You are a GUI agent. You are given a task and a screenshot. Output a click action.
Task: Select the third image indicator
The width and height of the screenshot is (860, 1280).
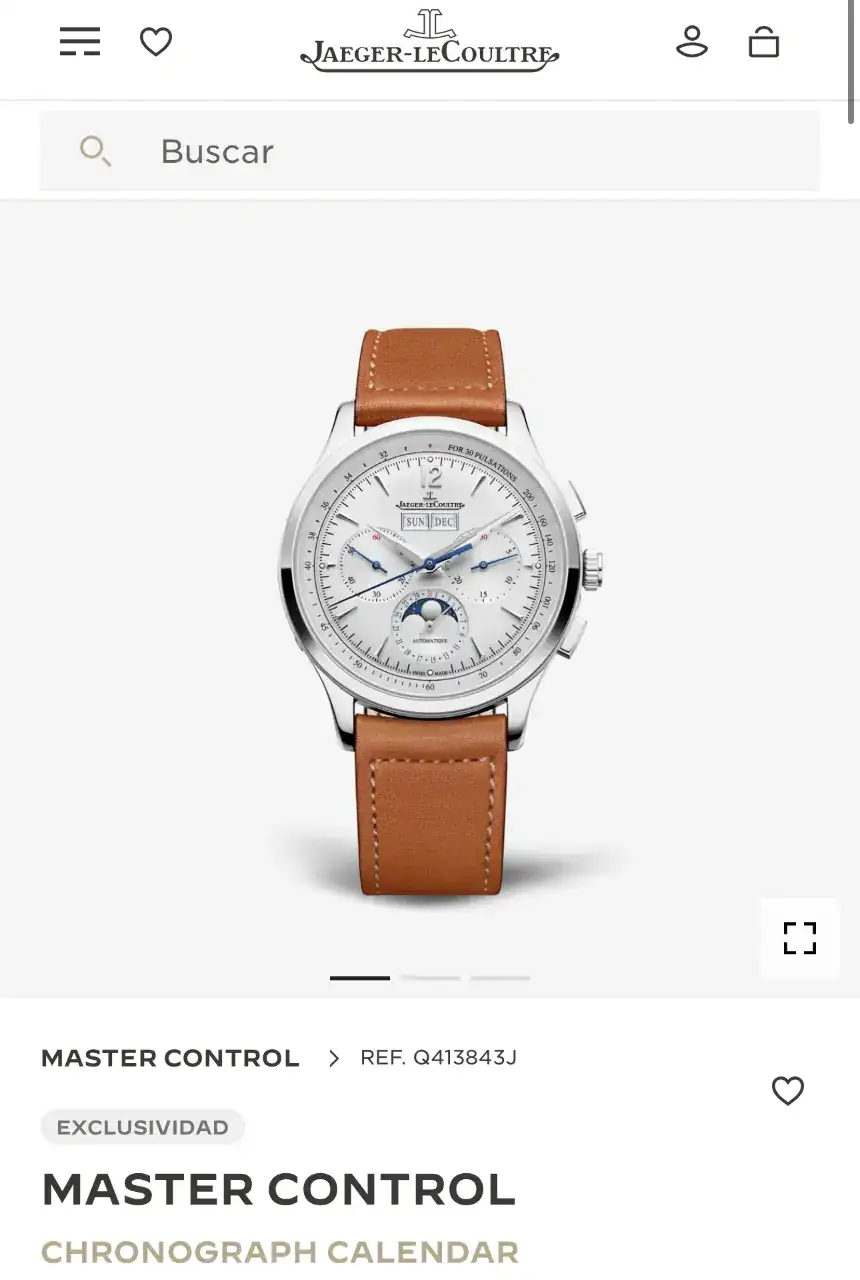click(x=500, y=977)
